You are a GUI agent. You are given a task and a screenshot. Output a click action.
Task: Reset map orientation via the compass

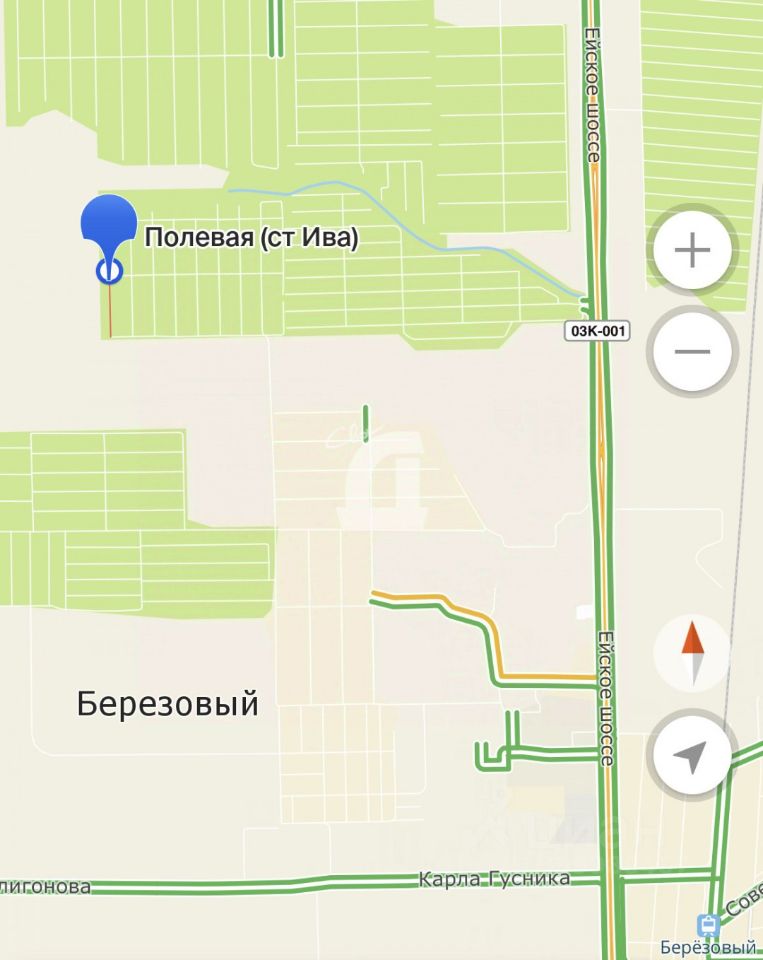692,654
